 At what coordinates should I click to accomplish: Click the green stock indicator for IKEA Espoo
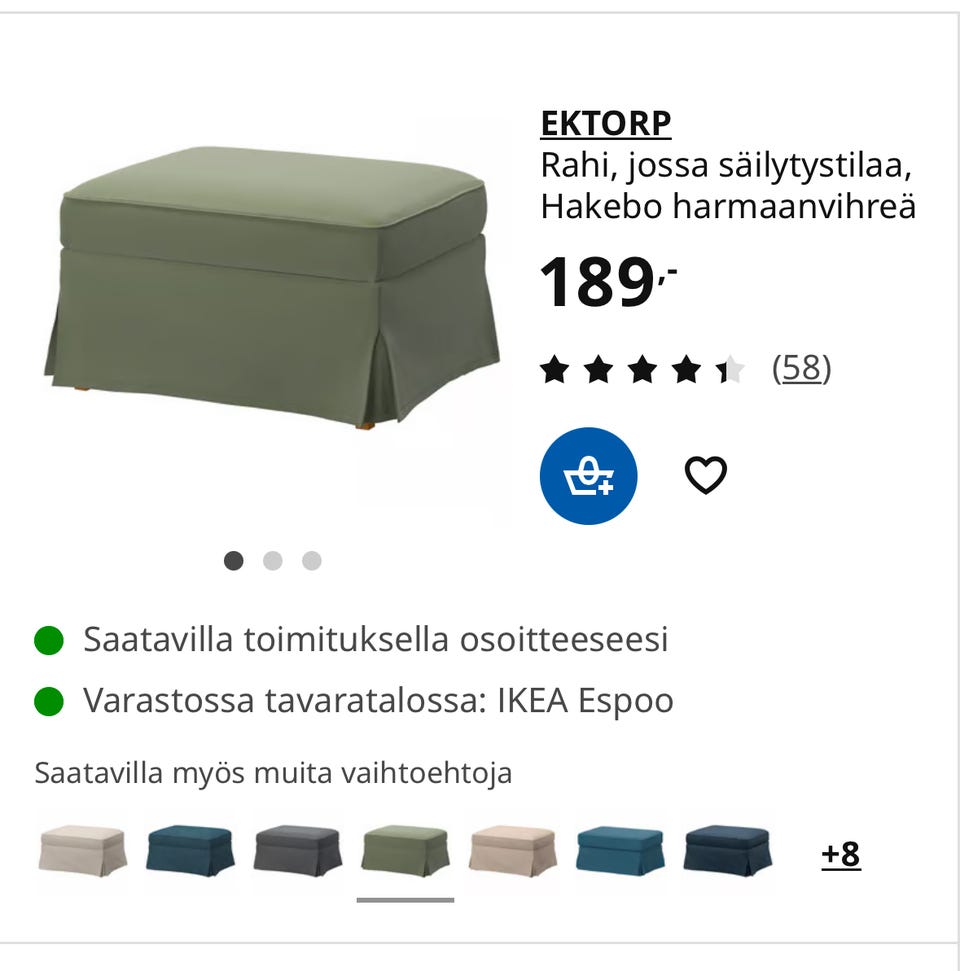click(51, 701)
